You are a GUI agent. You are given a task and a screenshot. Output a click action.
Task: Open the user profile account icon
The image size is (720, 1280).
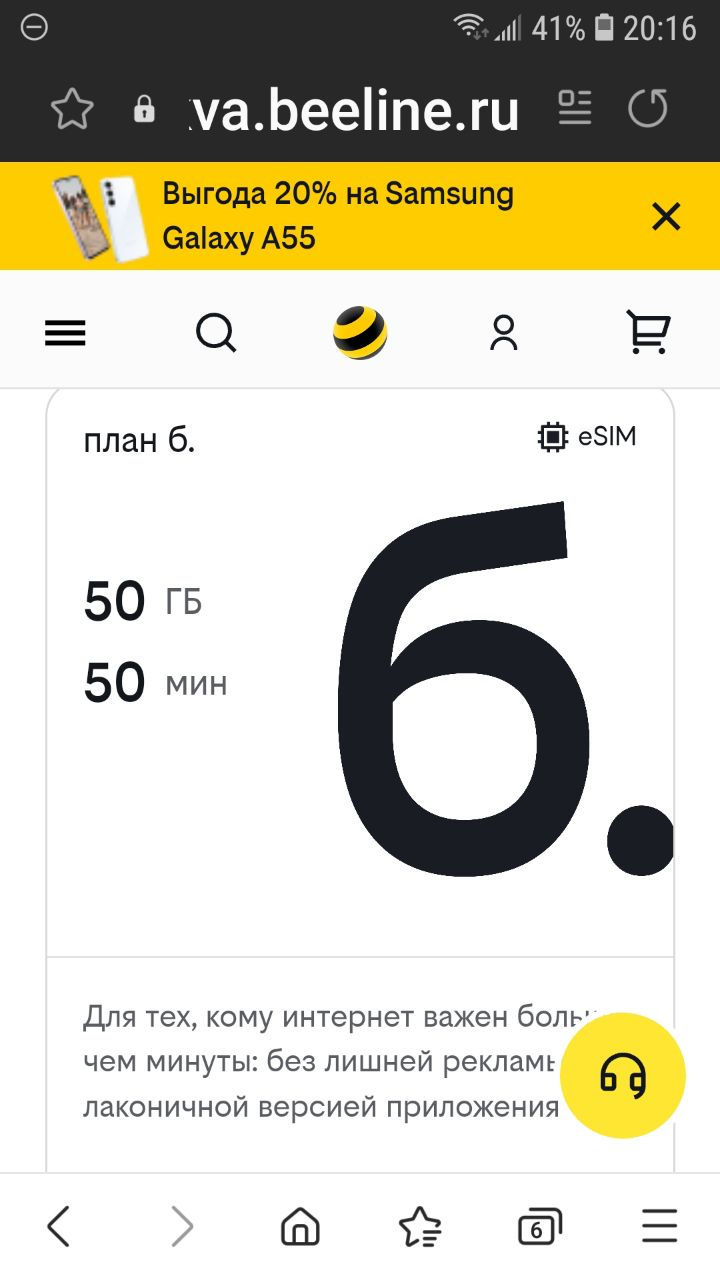point(504,333)
